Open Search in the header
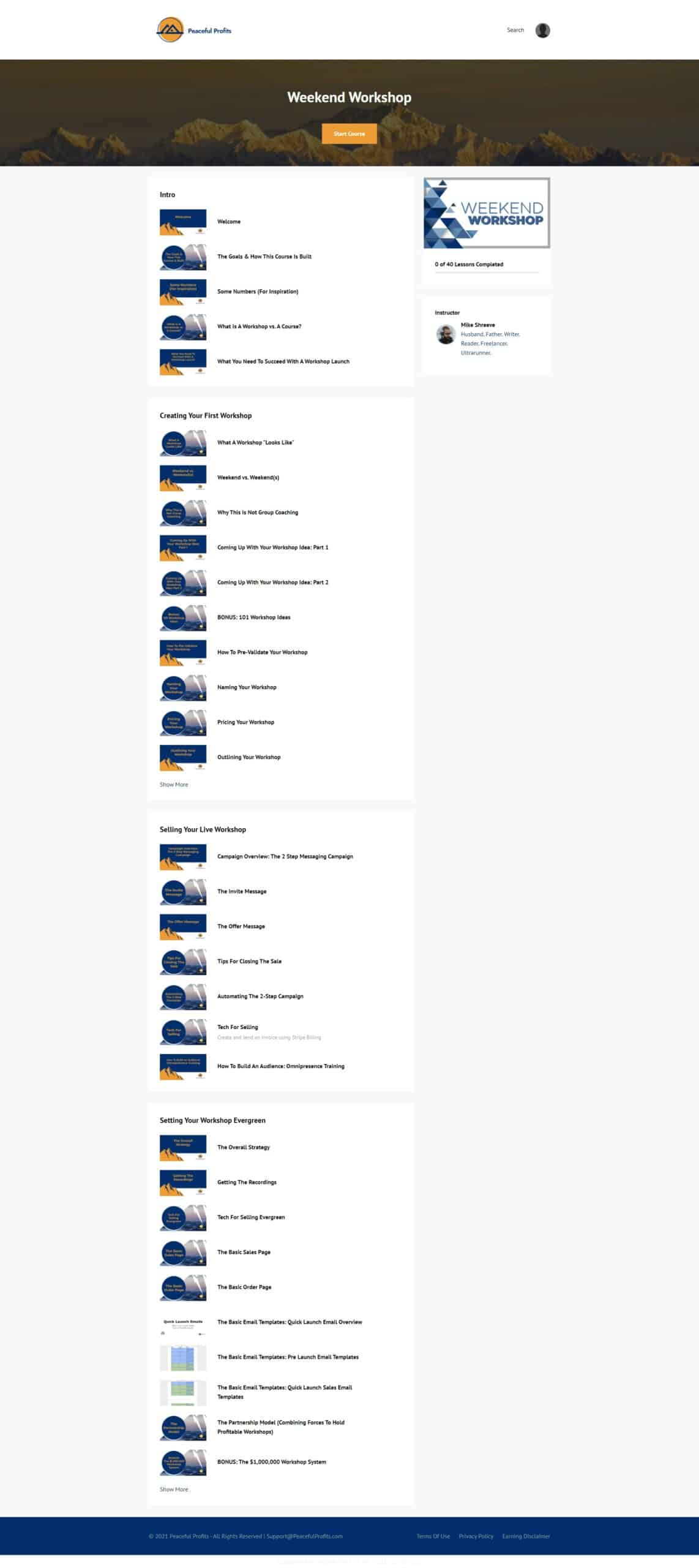The image size is (699, 1568). tap(515, 30)
